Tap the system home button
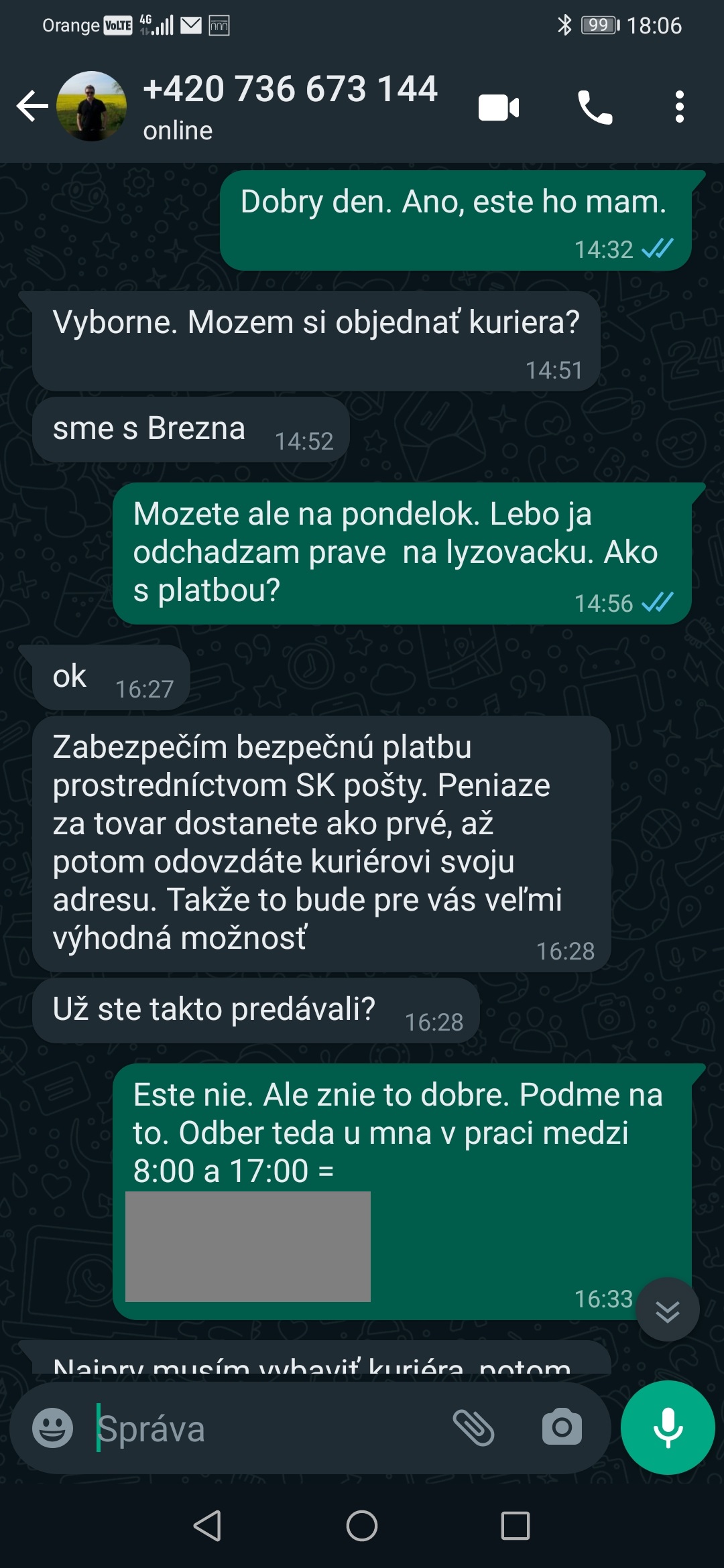Image resolution: width=724 pixels, height=1568 pixels. [x=362, y=1526]
